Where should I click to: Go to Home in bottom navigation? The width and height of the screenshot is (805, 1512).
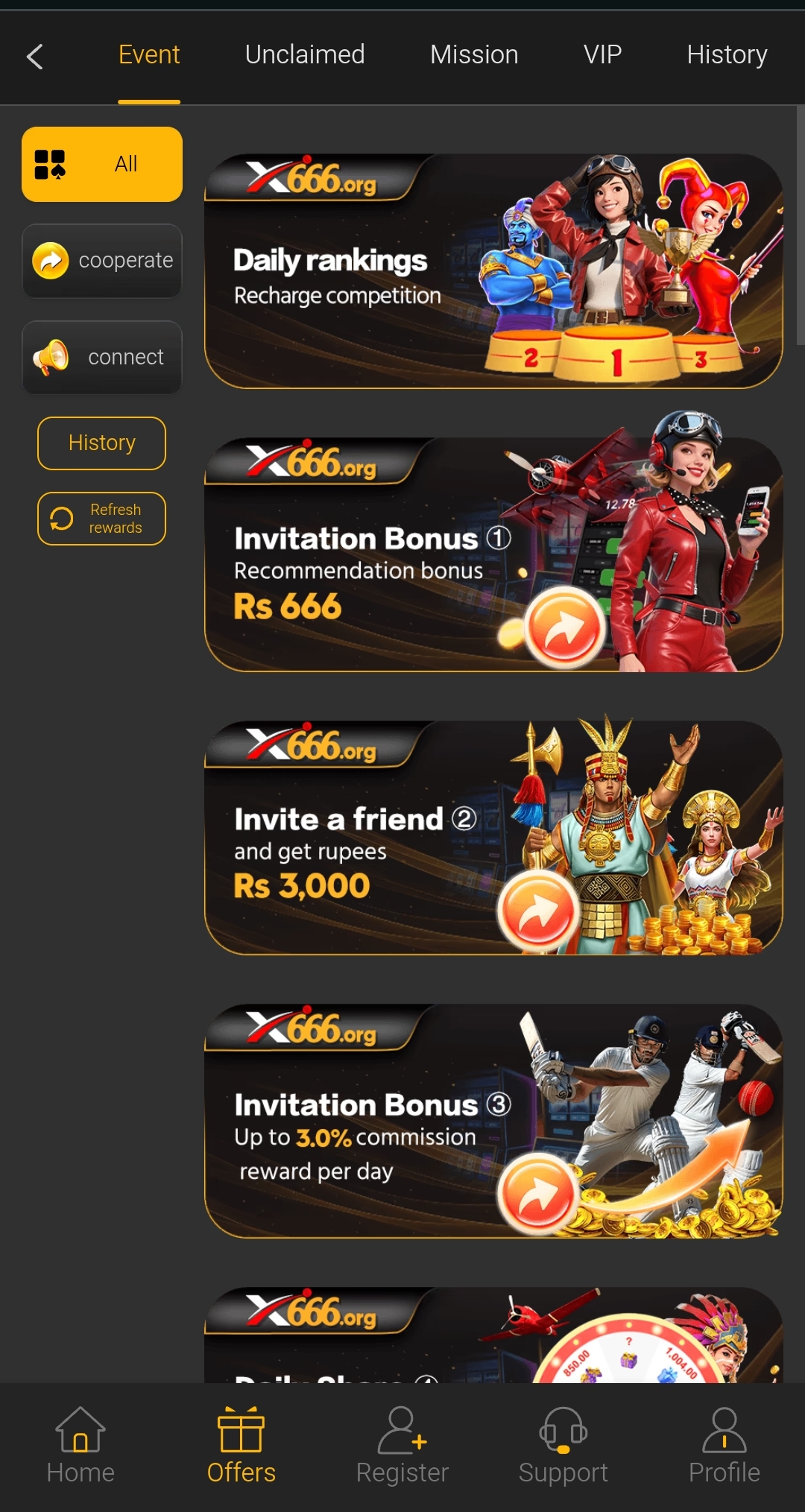80,1446
